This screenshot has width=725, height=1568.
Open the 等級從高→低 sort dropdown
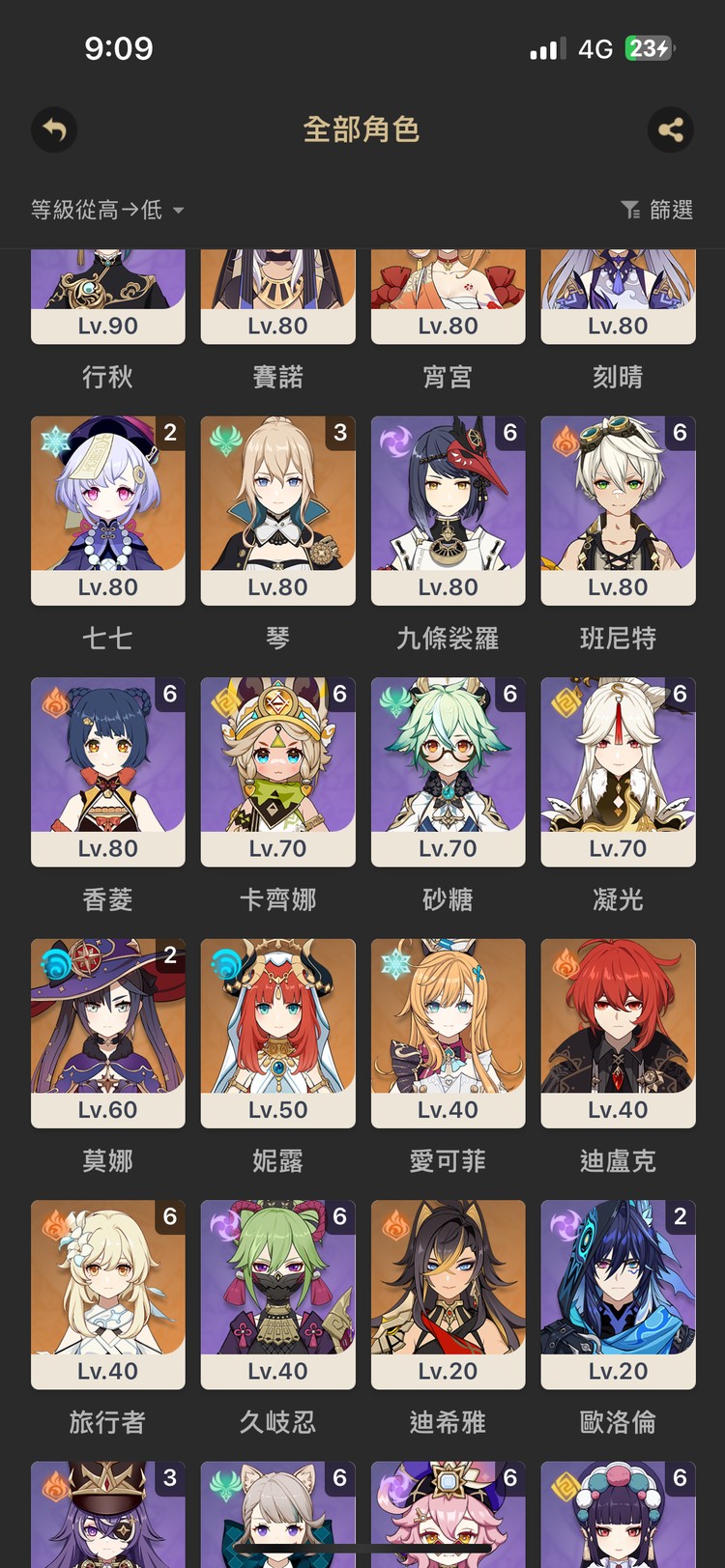tap(107, 210)
